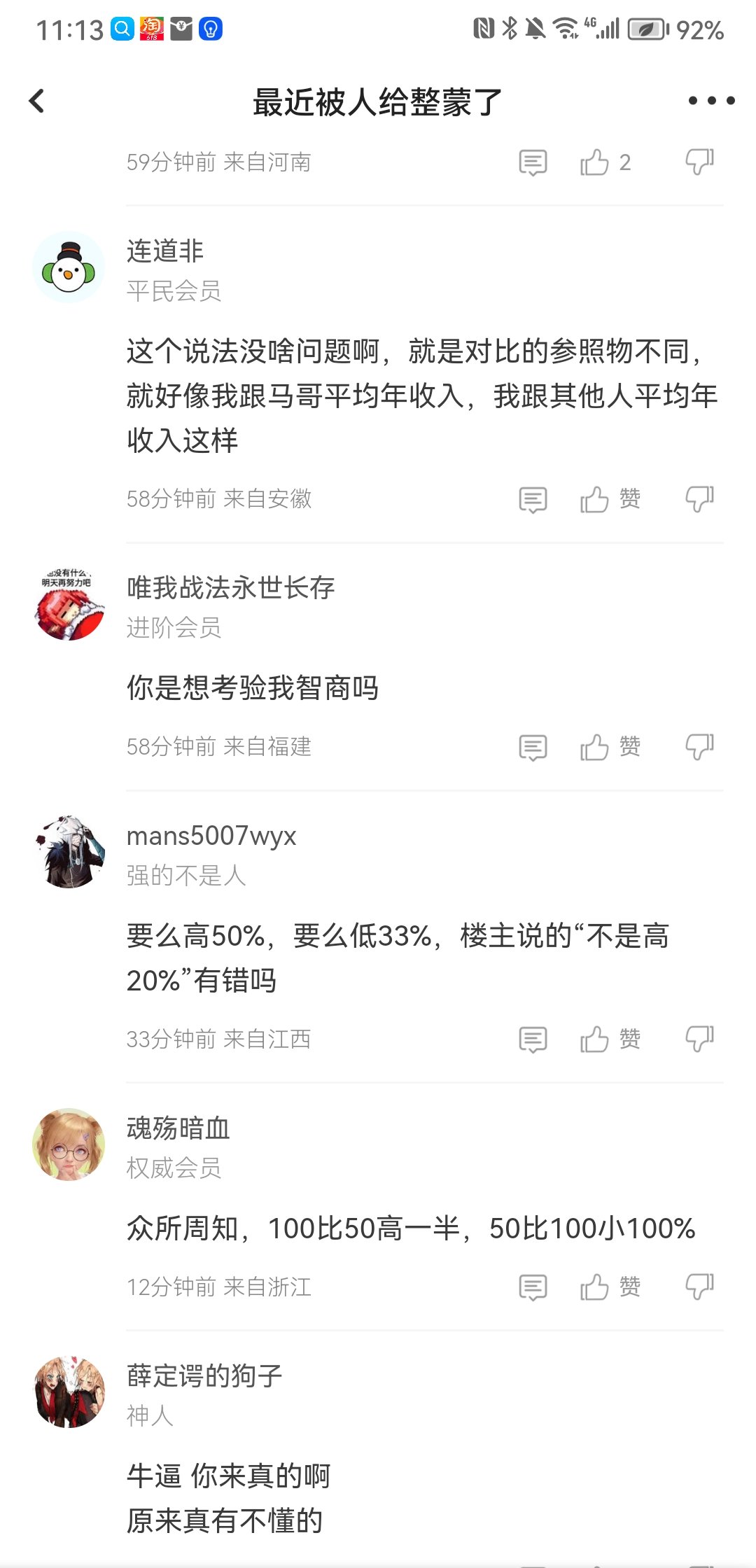Click the dislike icon on mans5007wyx's comment
756x1568 pixels.
coord(698,1039)
